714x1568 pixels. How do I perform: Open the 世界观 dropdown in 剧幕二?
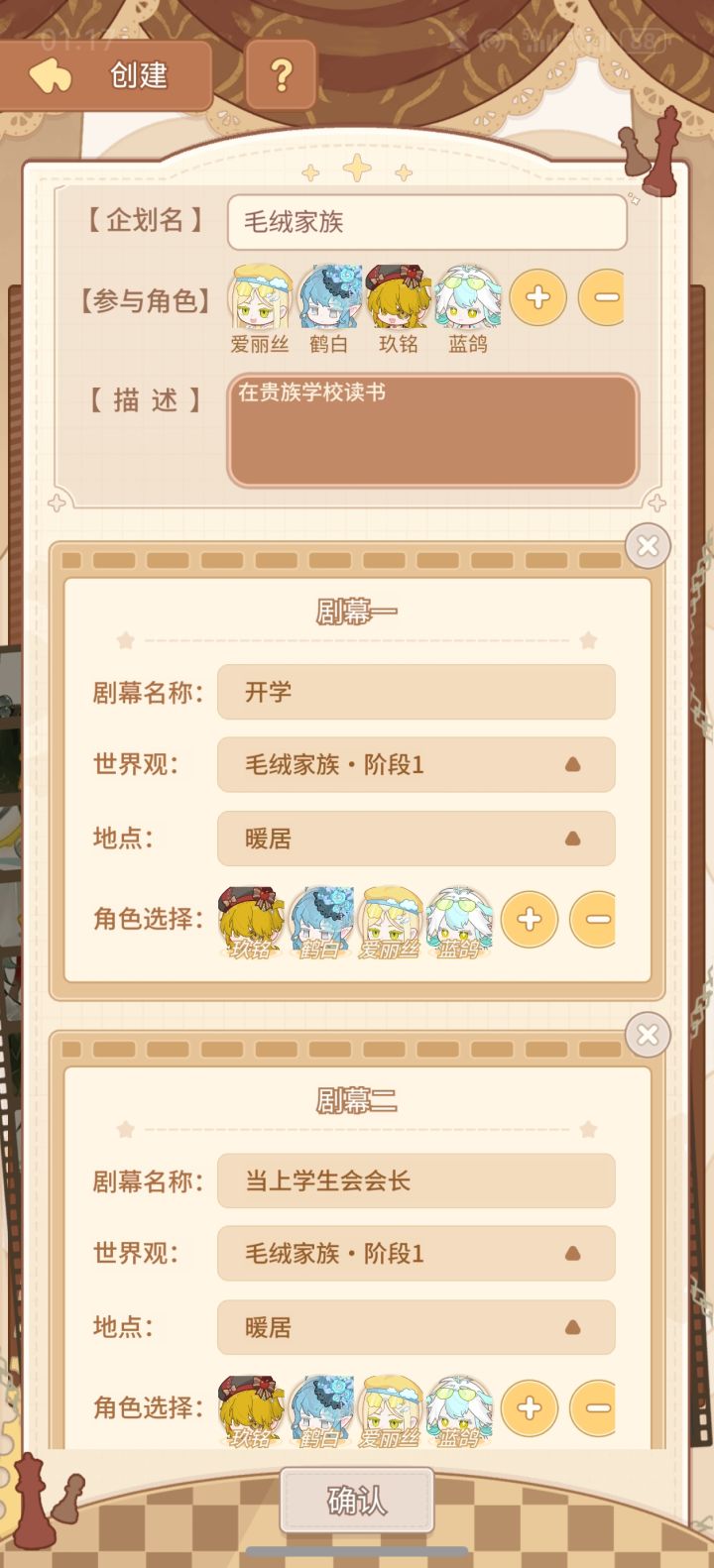click(x=415, y=1254)
